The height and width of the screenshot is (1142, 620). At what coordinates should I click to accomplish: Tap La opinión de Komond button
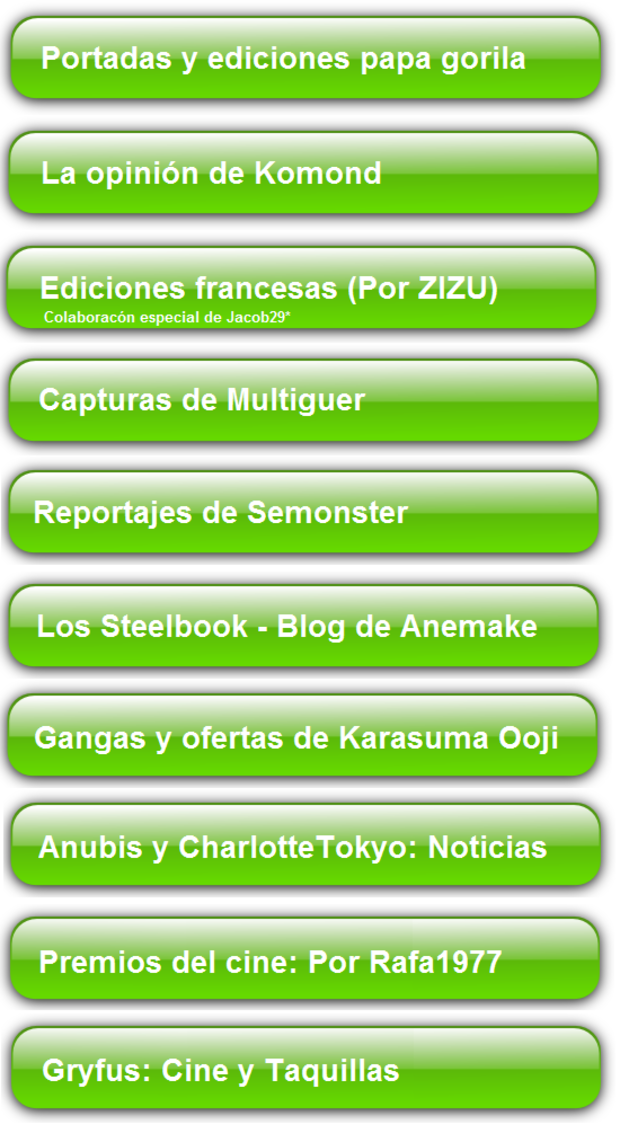pos(304,173)
